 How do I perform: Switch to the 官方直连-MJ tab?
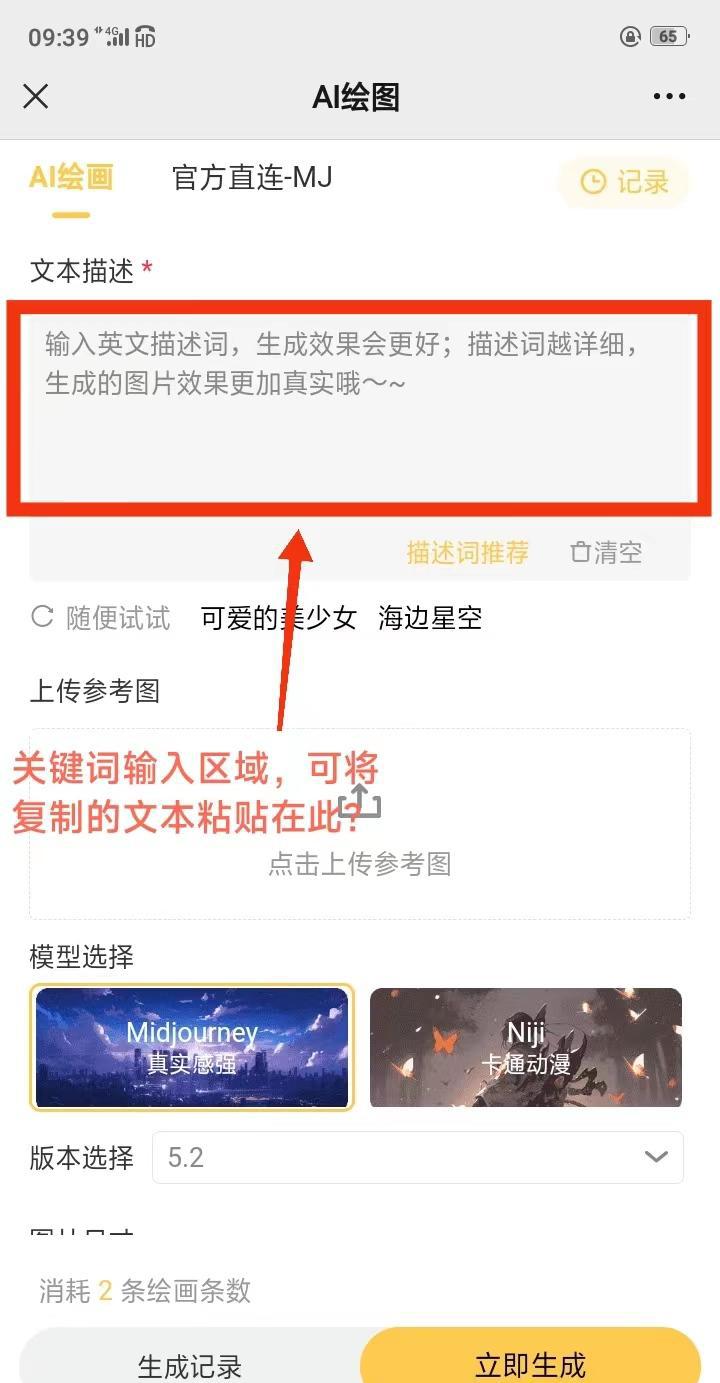(x=252, y=178)
